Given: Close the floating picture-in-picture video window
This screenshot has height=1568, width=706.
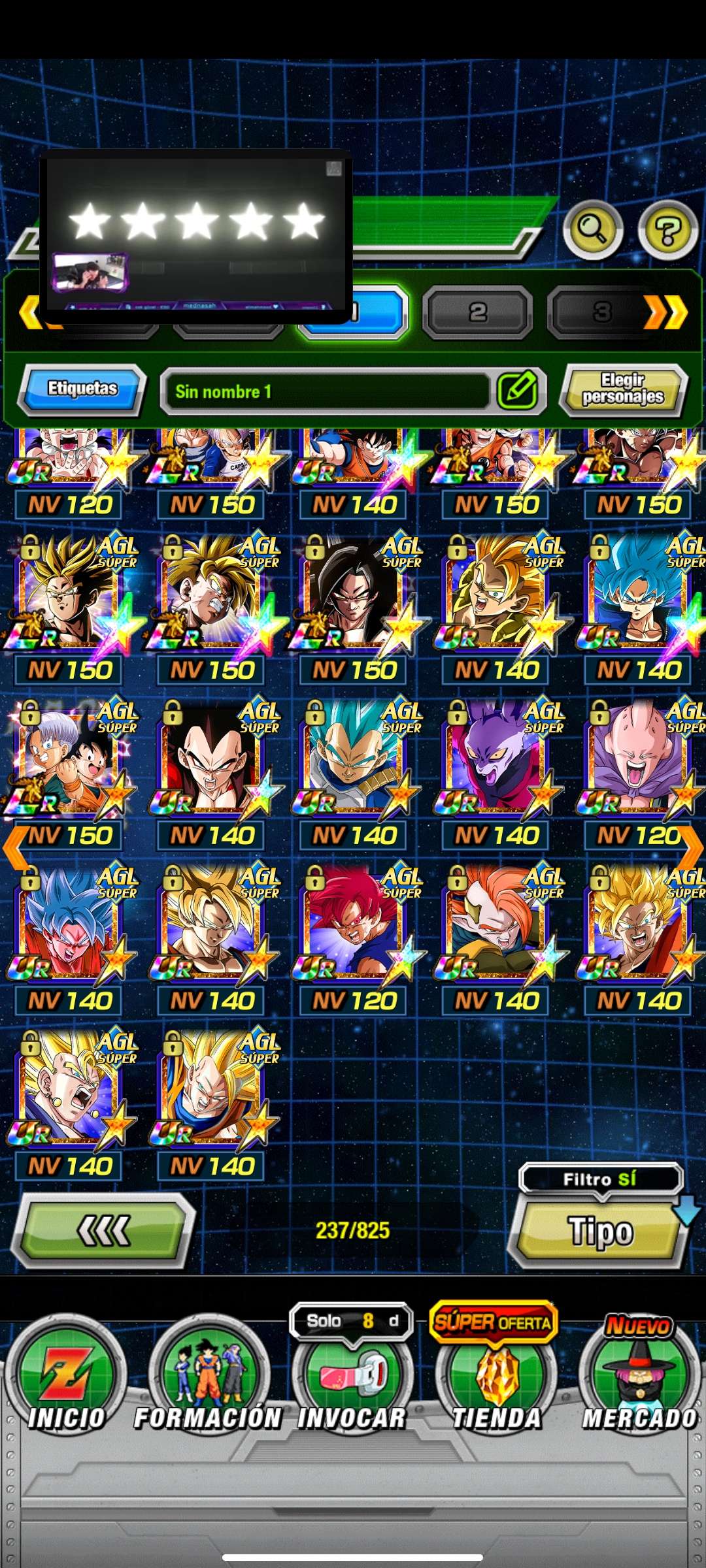Looking at the screenshot, I should pos(333,169).
